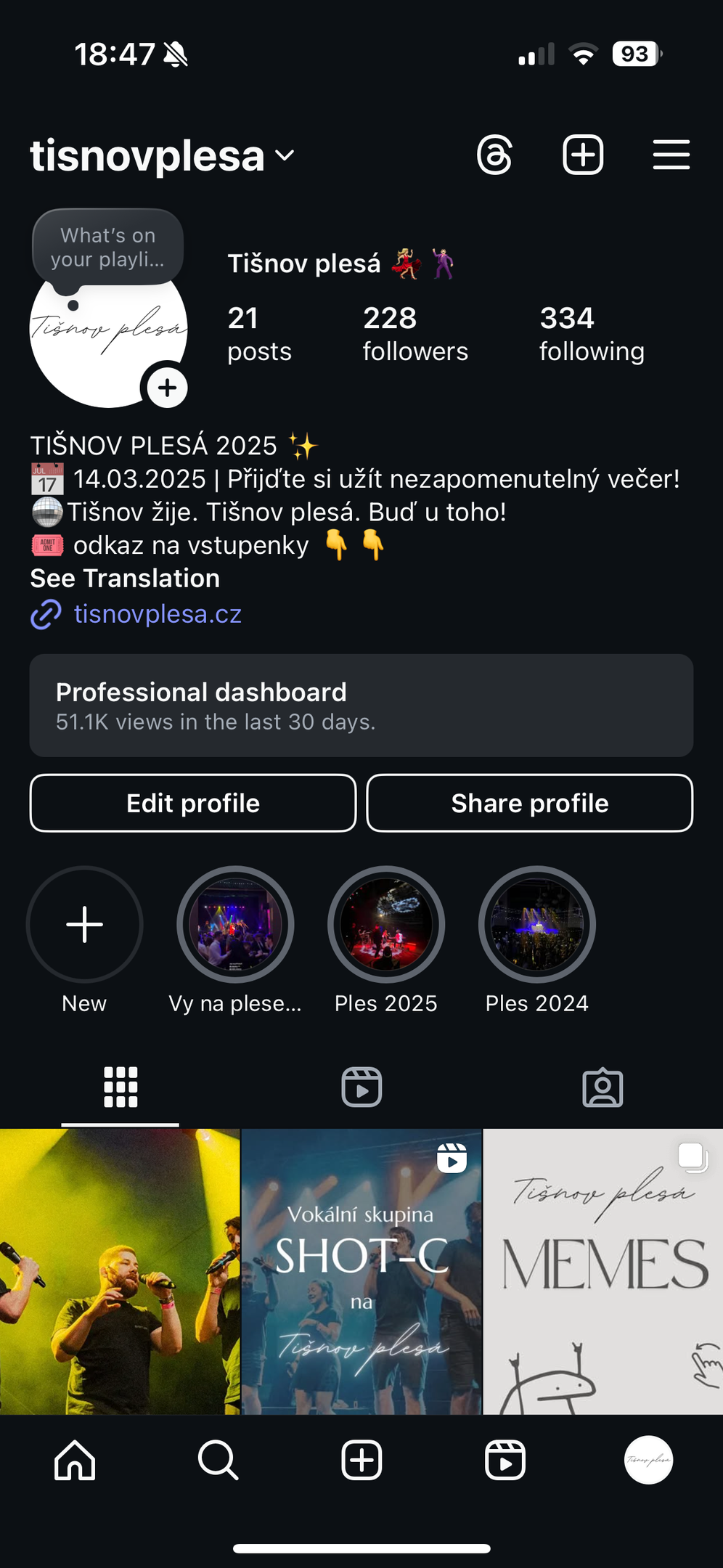Tap Edit profile
The width and height of the screenshot is (723, 1568).
tap(193, 804)
